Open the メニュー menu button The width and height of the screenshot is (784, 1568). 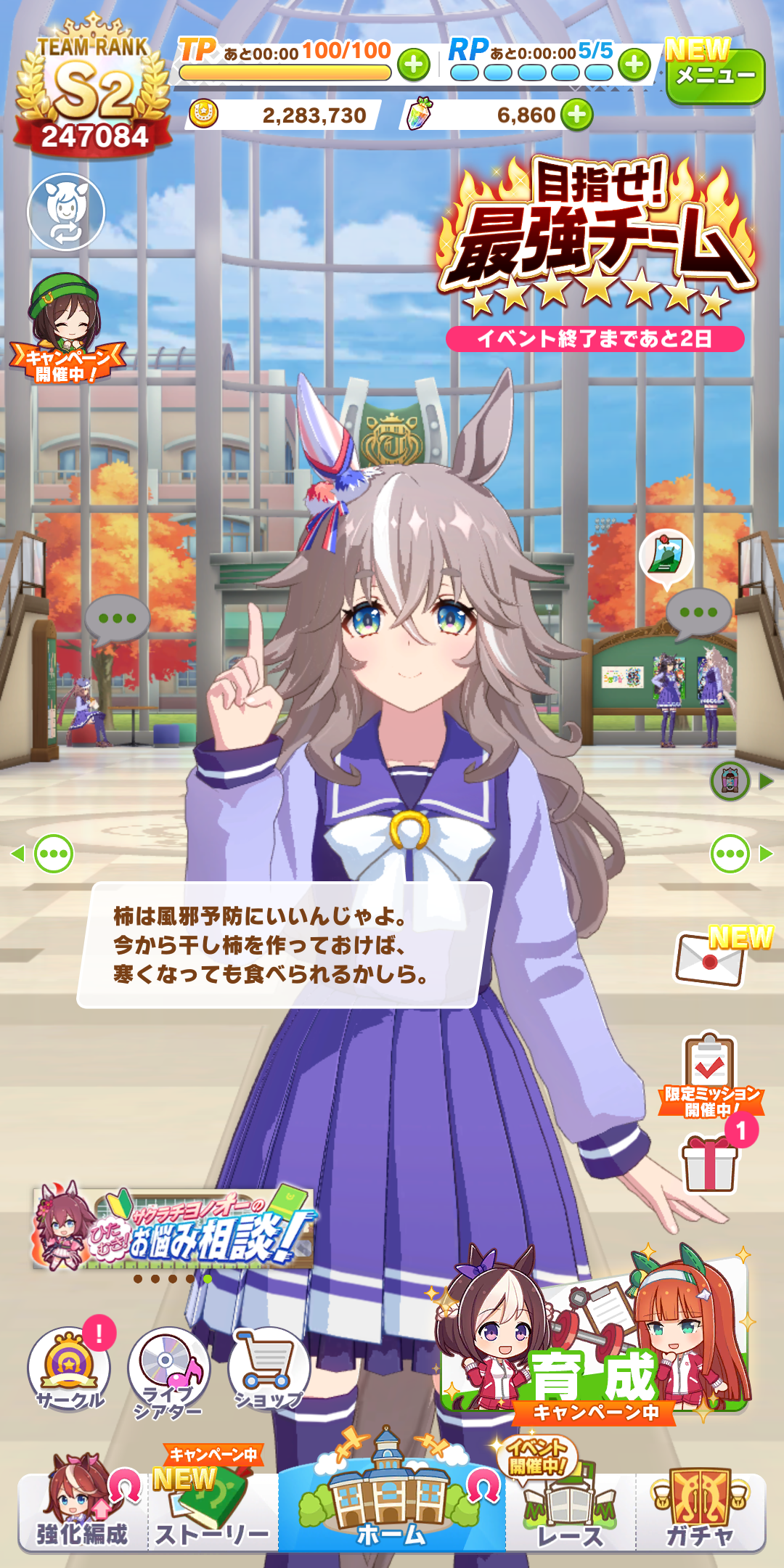pos(714,75)
